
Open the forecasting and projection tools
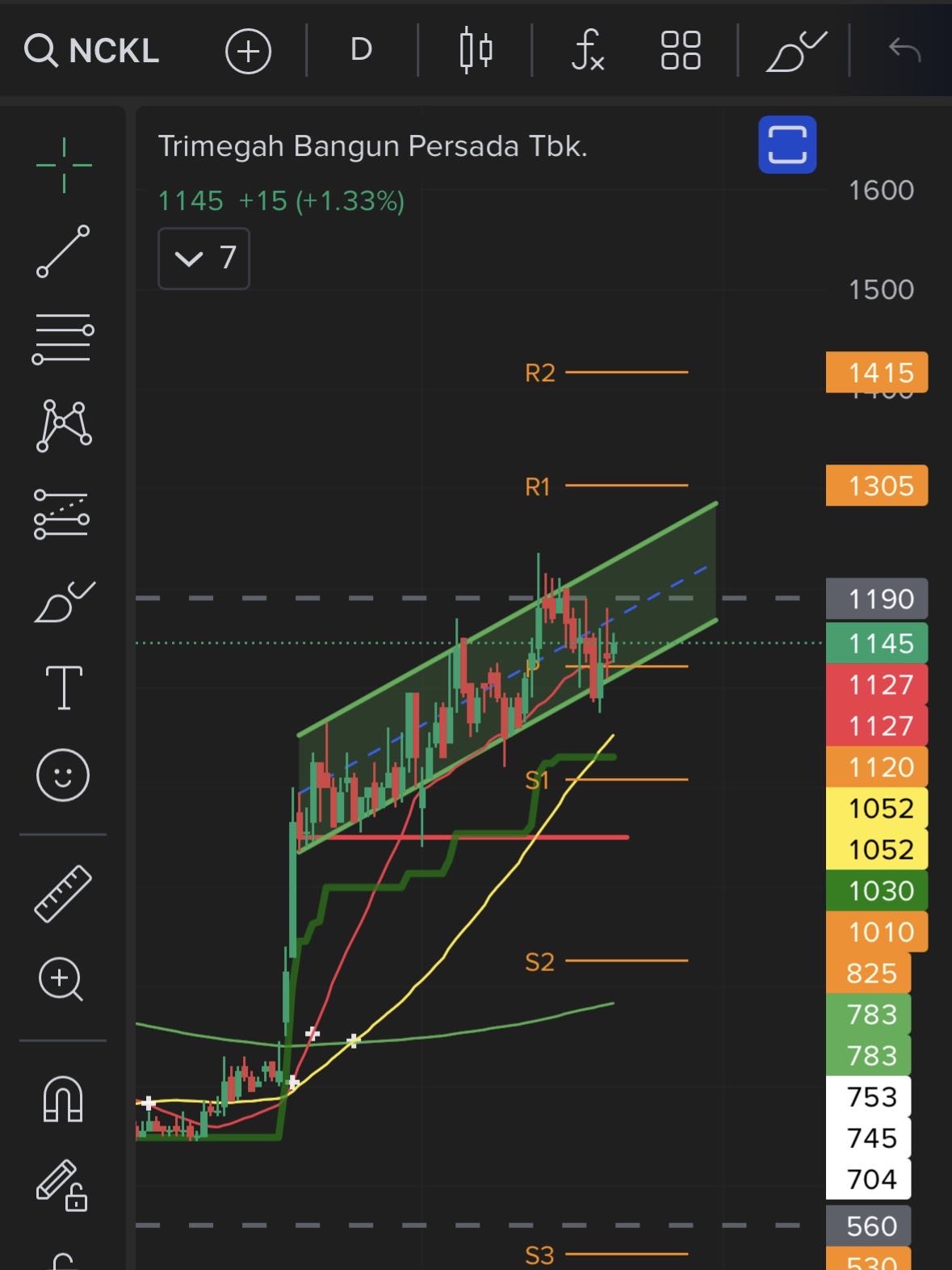pos(61,514)
